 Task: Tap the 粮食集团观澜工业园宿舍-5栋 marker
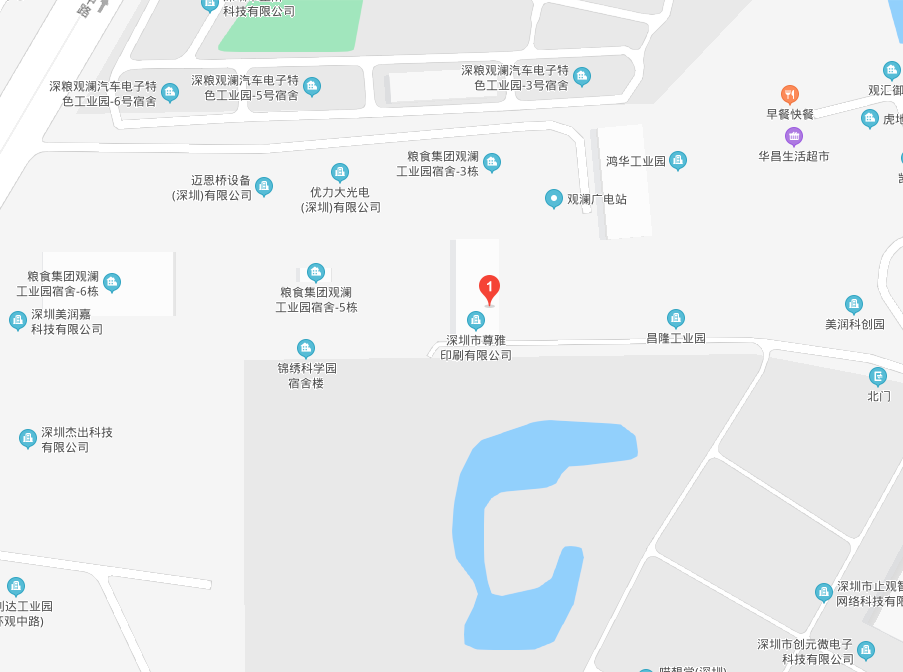point(316,272)
